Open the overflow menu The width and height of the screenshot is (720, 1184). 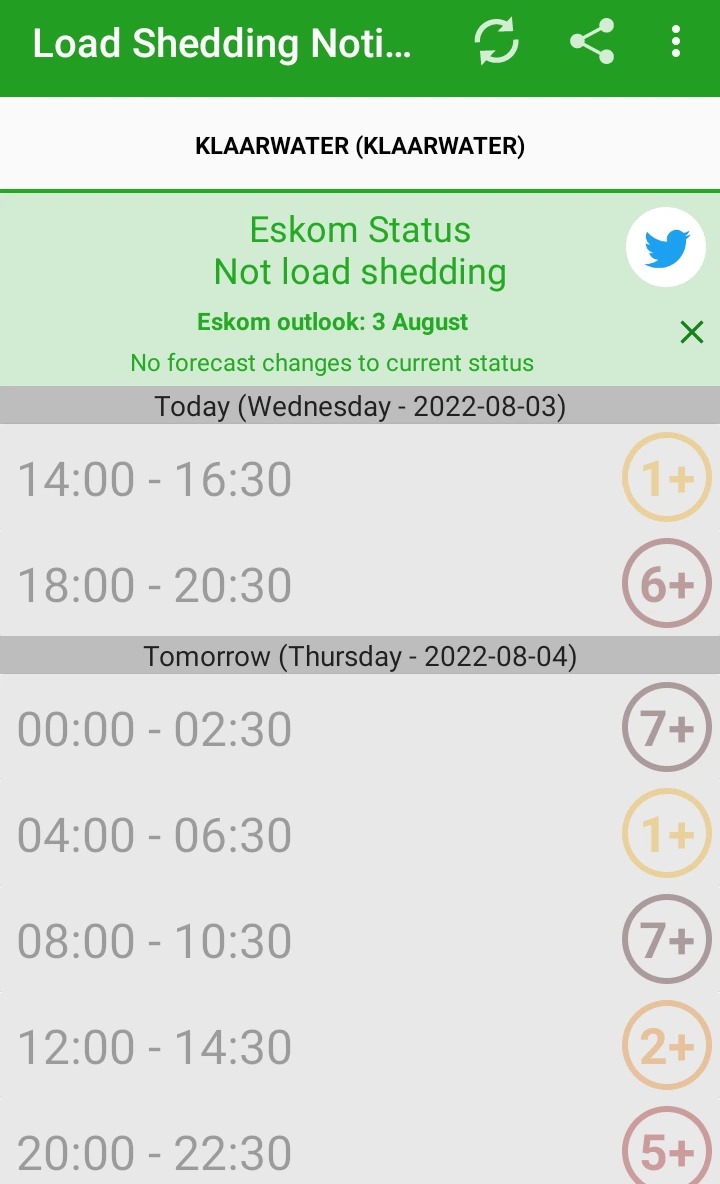(676, 42)
